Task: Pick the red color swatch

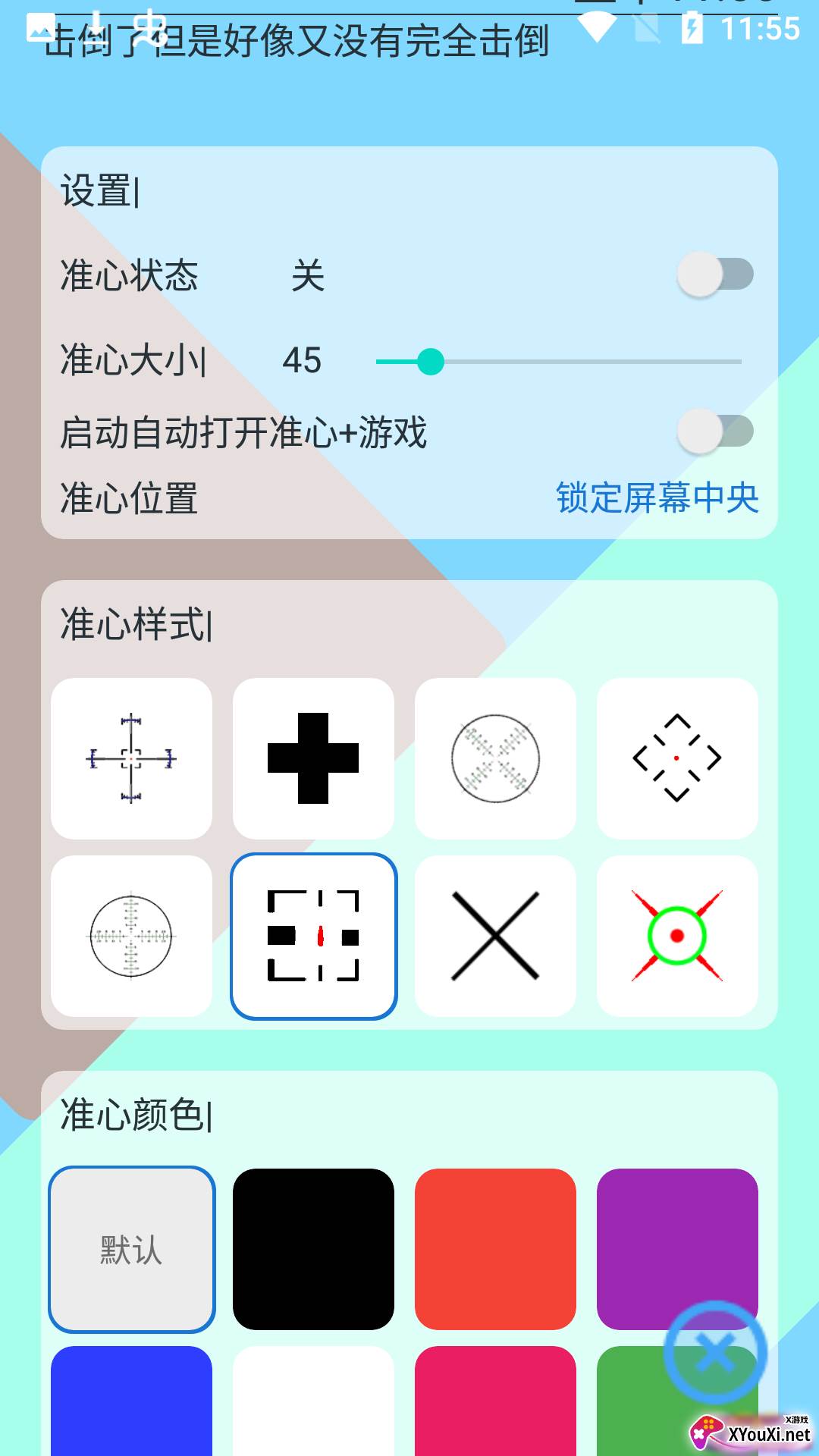Action: (495, 1249)
